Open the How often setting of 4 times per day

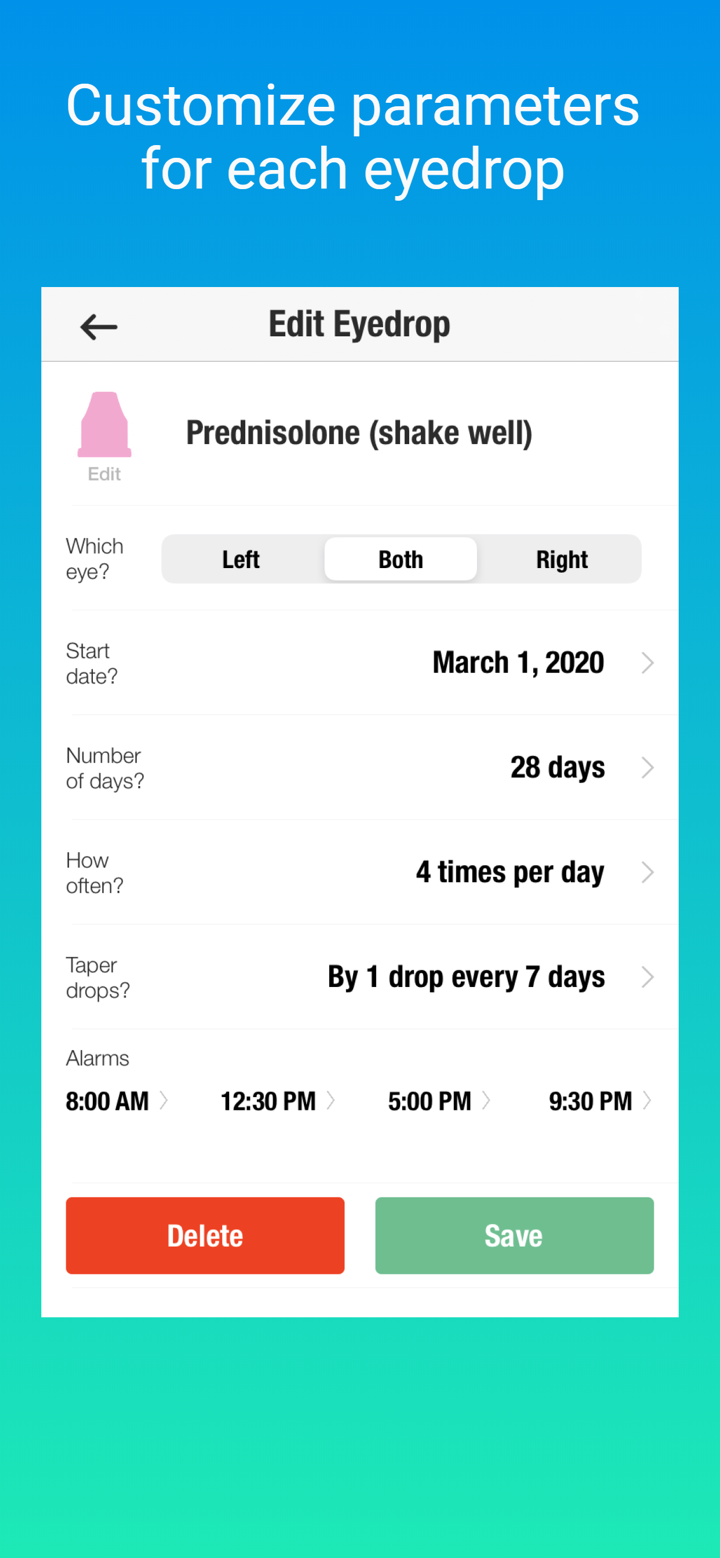click(510, 872)
